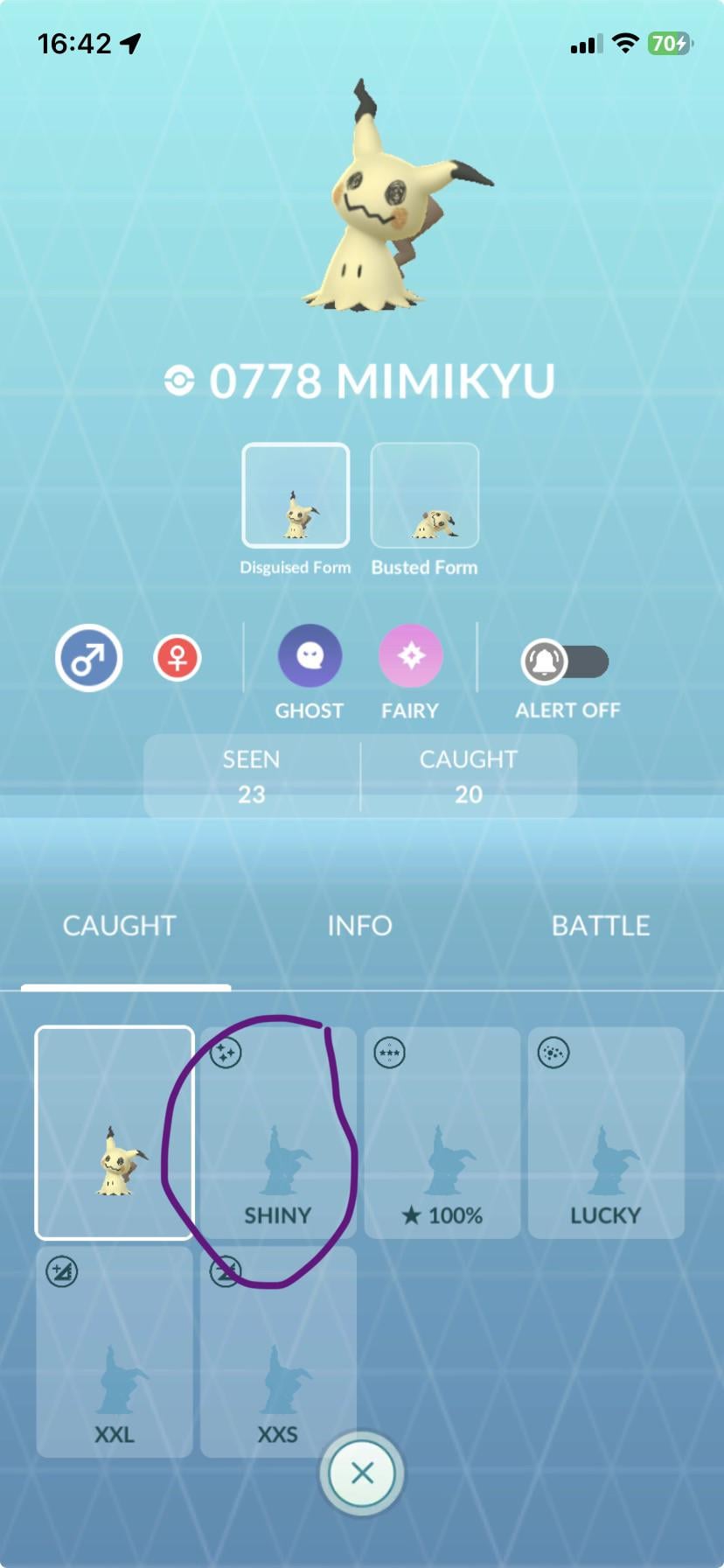This screenshot has height=1568, width=724.
Task: Open the XXL size tile
Action: [x=115, y=1351]
